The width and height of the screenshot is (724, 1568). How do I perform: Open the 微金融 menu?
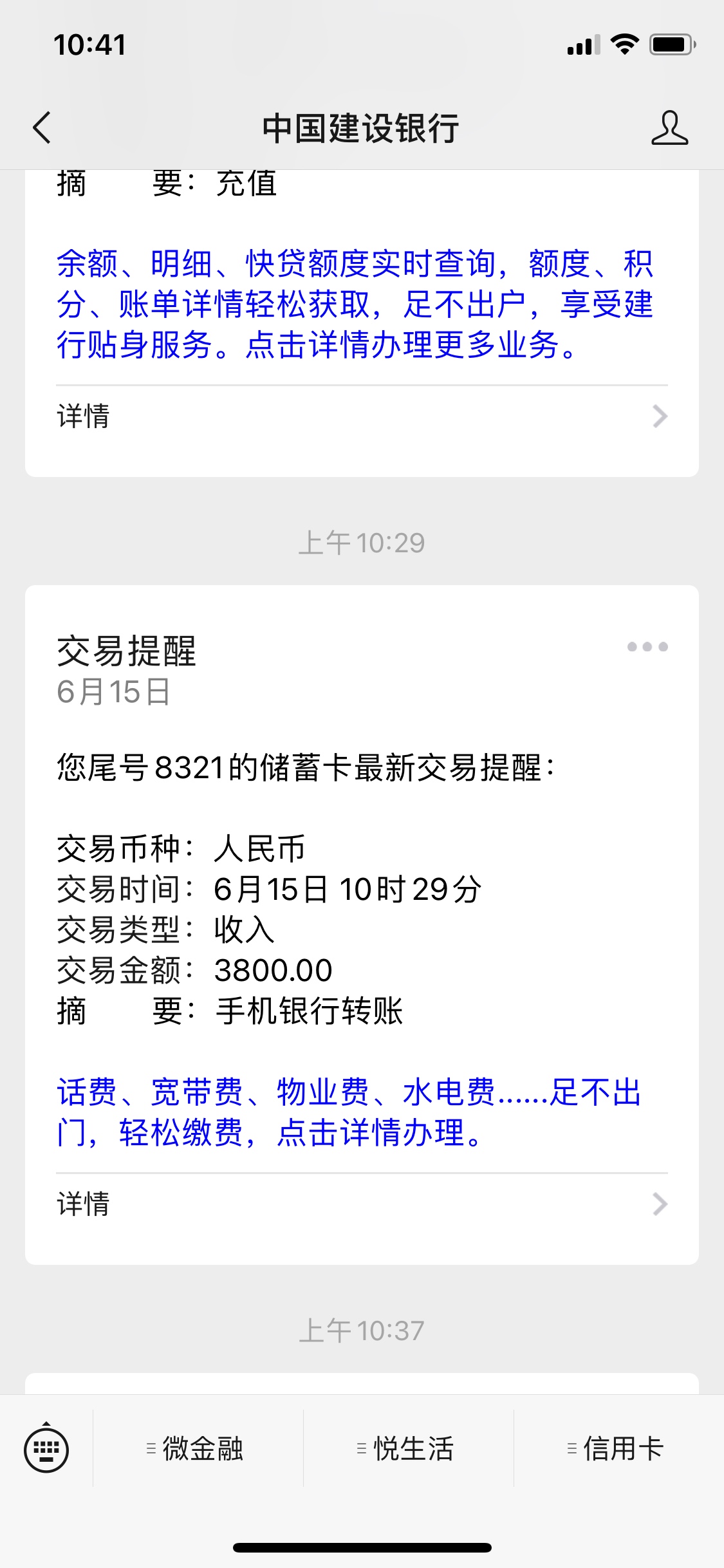click(198, 1449)
